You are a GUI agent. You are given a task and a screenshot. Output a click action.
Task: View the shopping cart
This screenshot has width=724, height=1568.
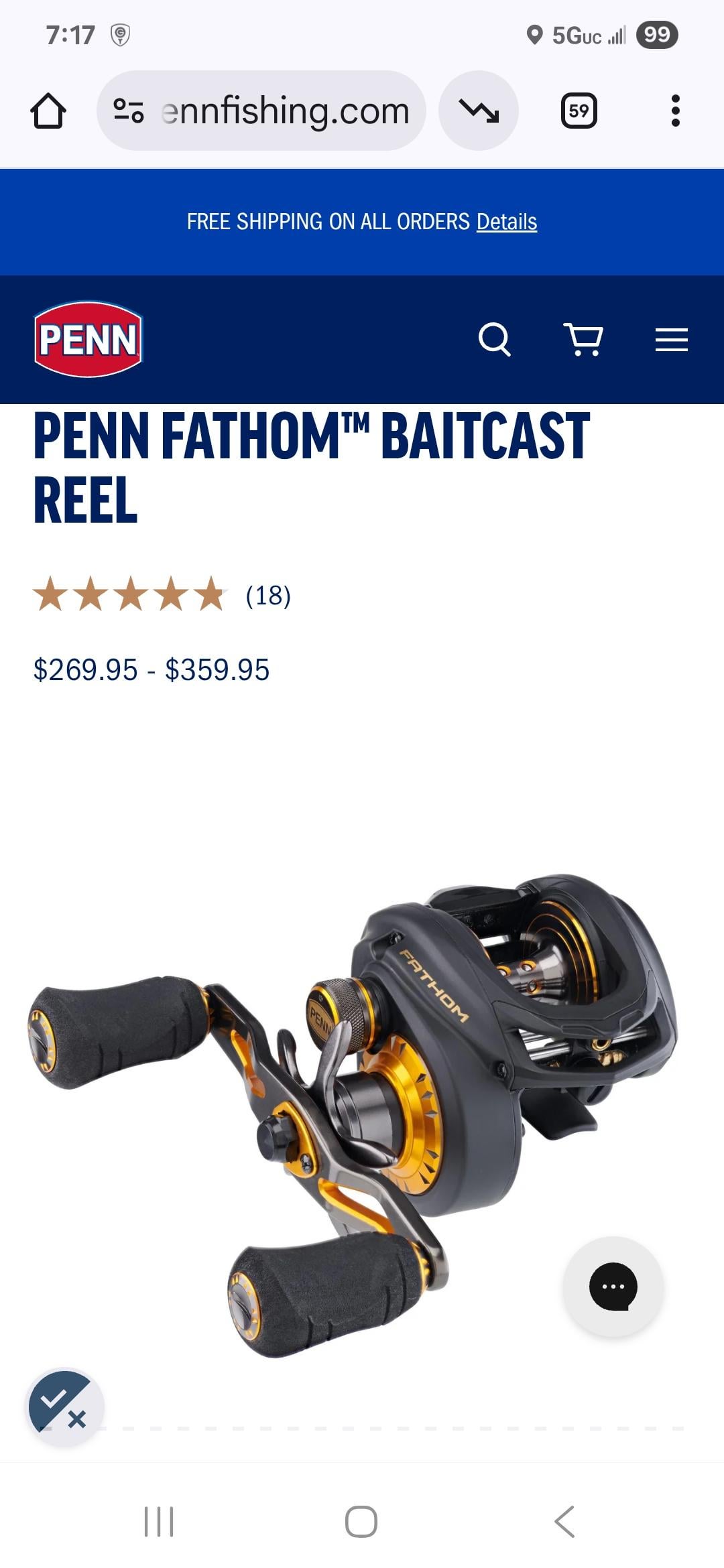(x=583, y=340)
